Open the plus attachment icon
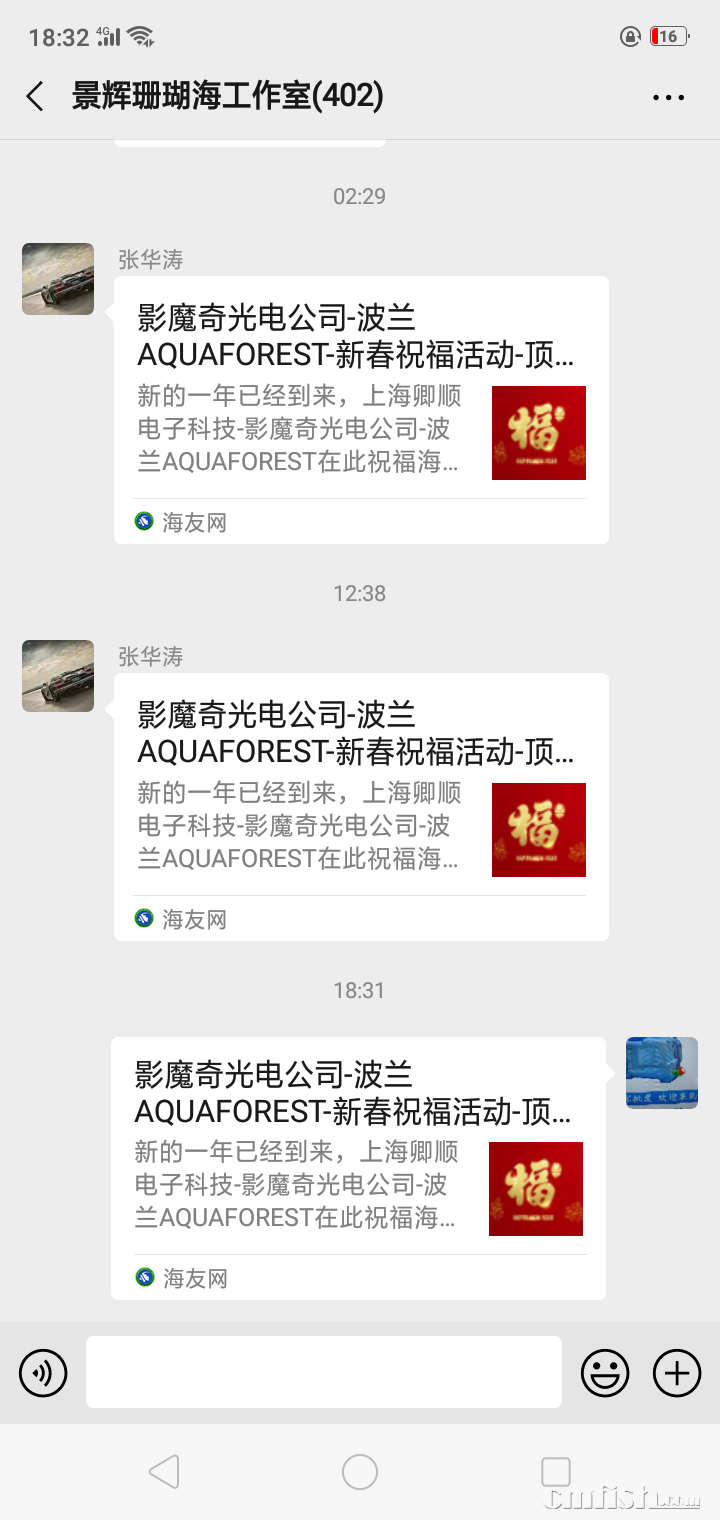The width and height of the screenshot is (720, 1520). click(676, 1372)
